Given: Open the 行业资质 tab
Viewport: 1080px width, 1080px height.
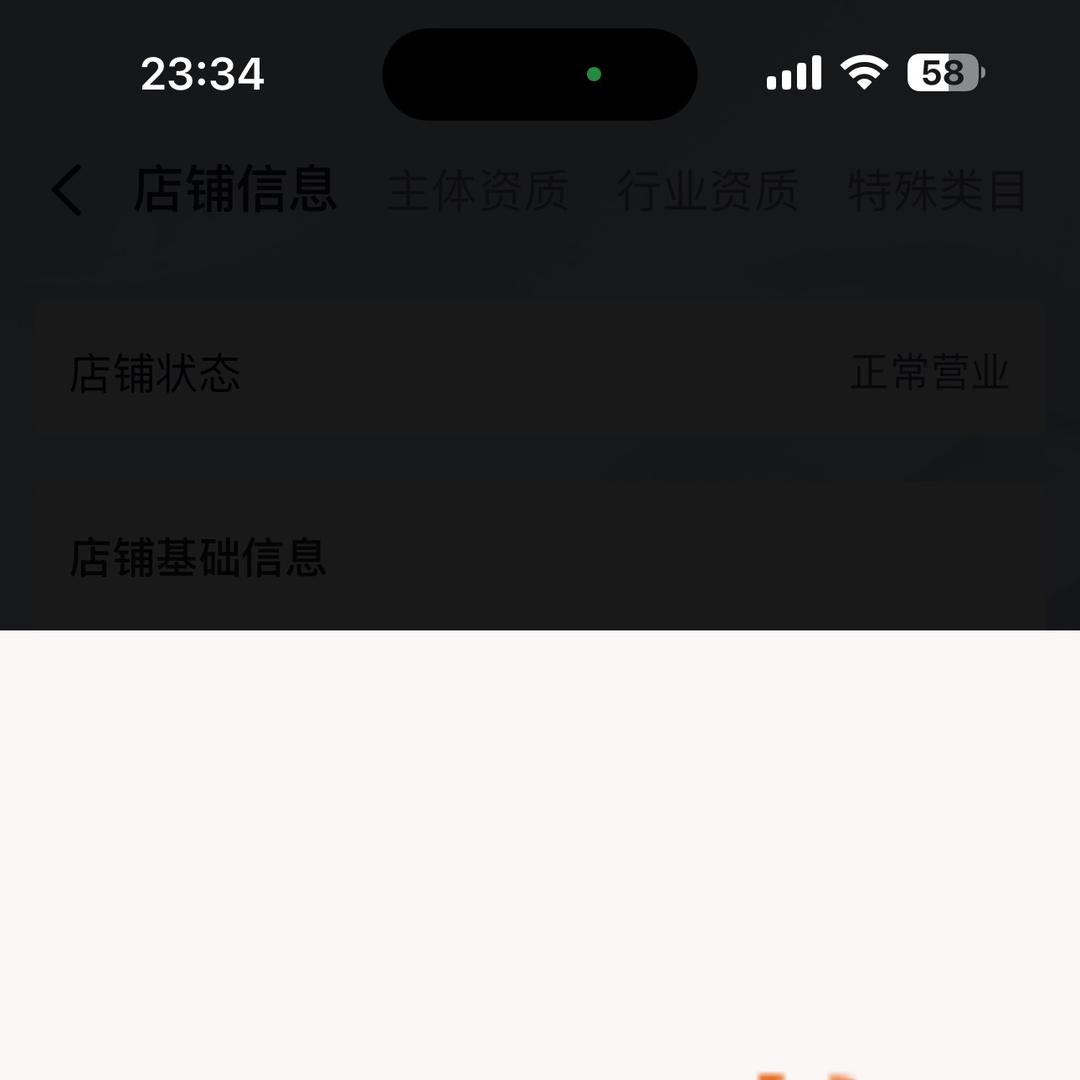Looking at the screenshot, I should [707, 191].
